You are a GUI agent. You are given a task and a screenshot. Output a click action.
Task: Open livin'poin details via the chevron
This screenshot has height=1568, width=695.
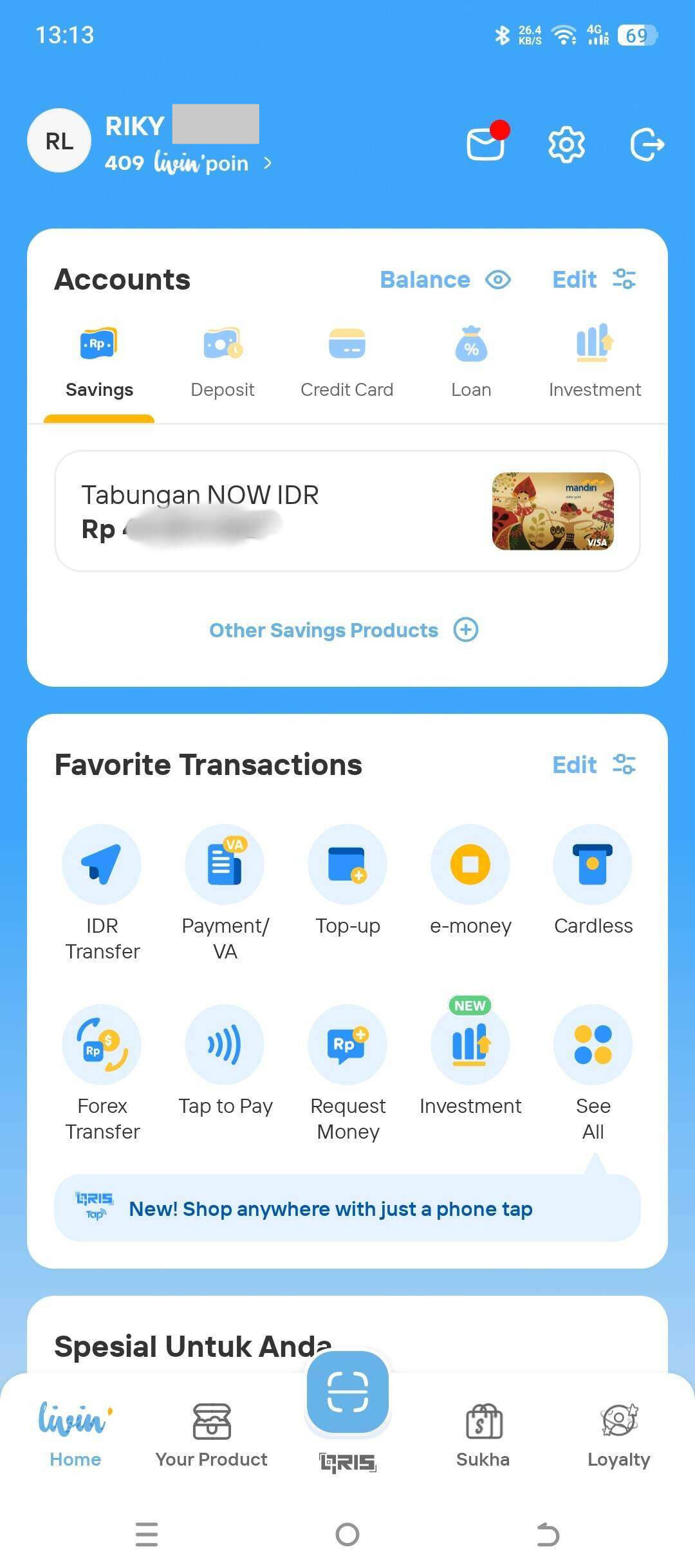pos(268,163)
